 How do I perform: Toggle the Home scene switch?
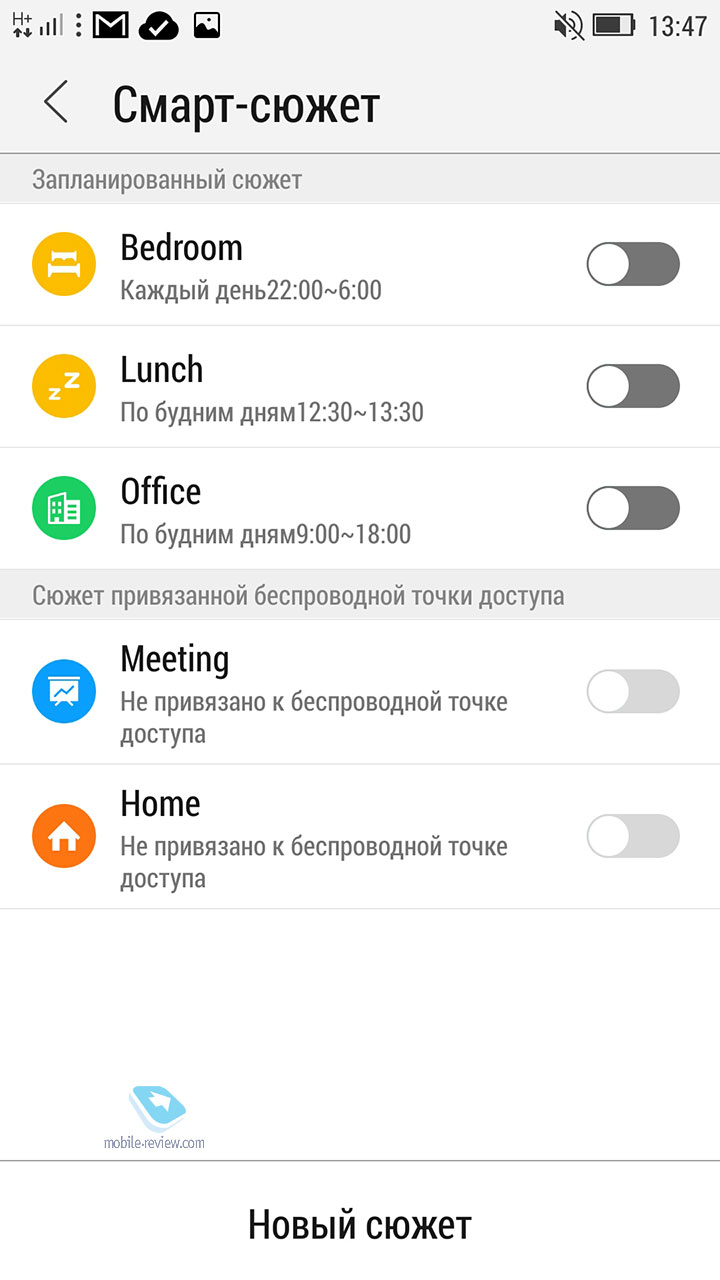tap(633, 836)
